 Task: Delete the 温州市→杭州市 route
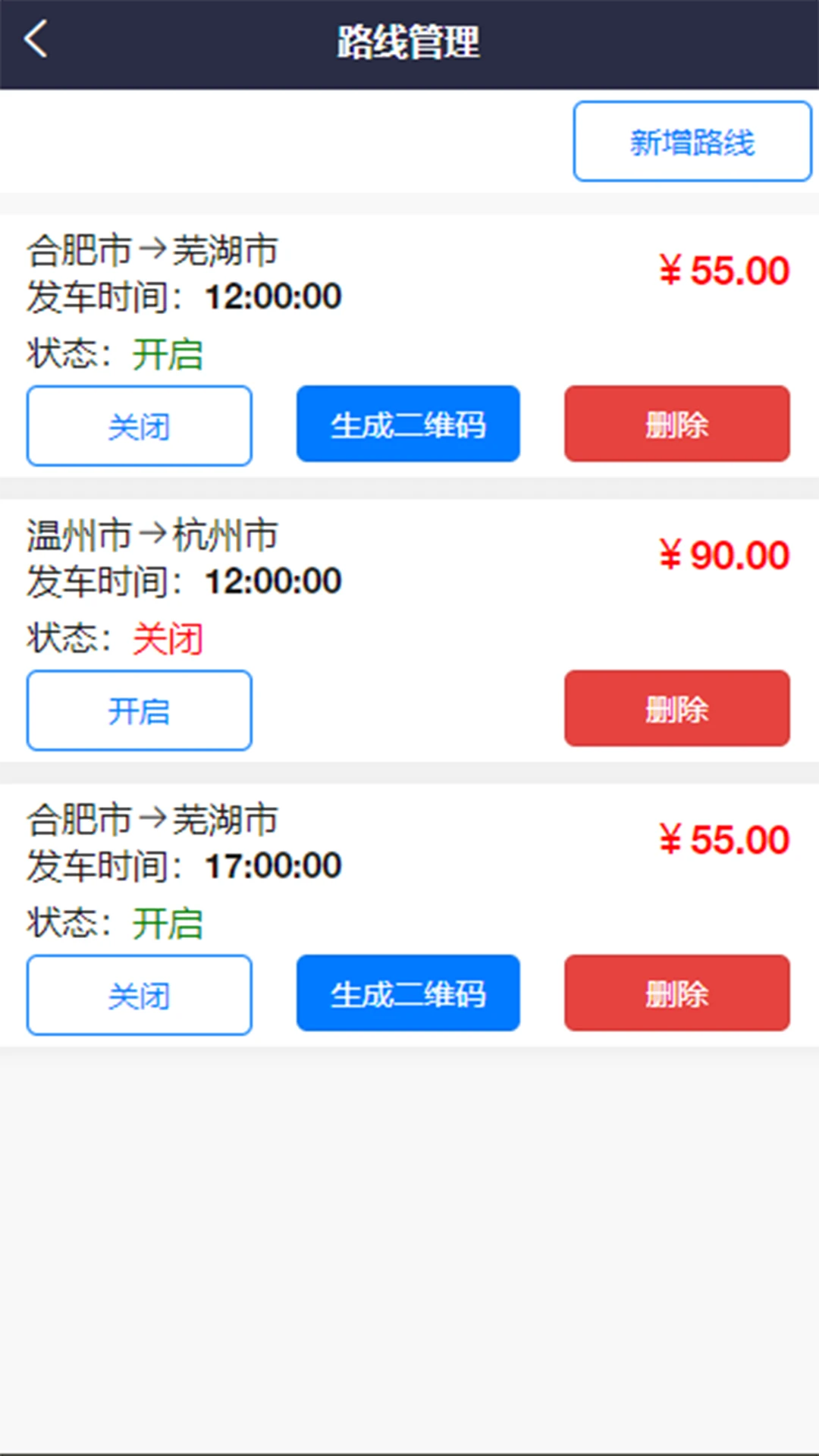pos(676,708)
